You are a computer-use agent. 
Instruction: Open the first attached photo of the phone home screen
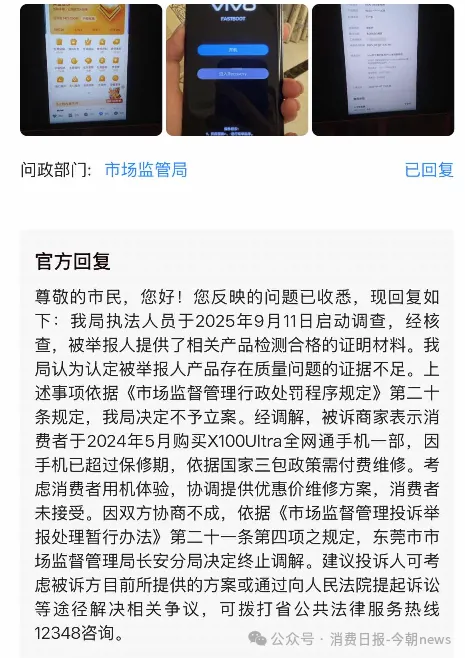pos(91,70)
